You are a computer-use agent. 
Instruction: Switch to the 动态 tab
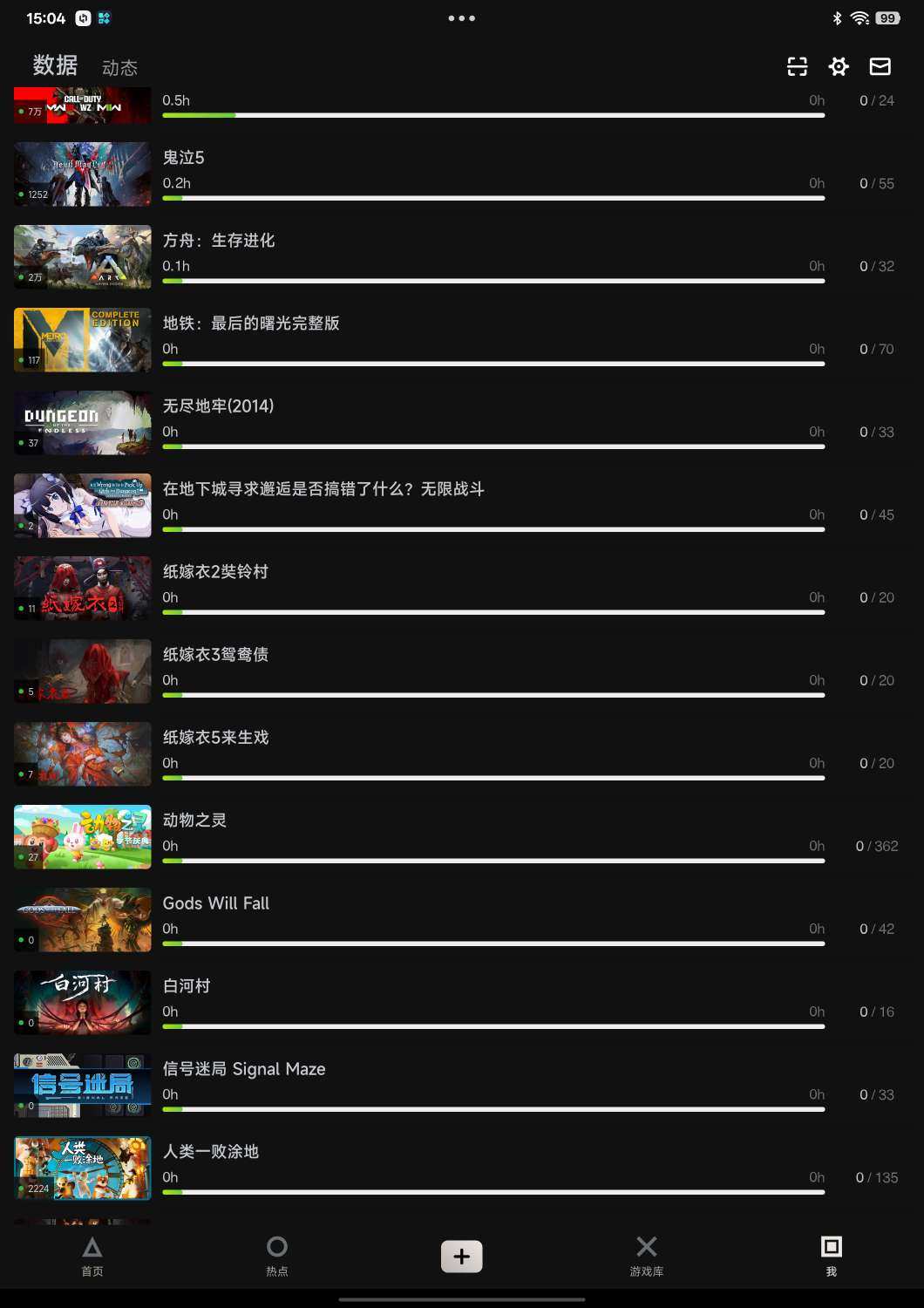click(120, 67)
